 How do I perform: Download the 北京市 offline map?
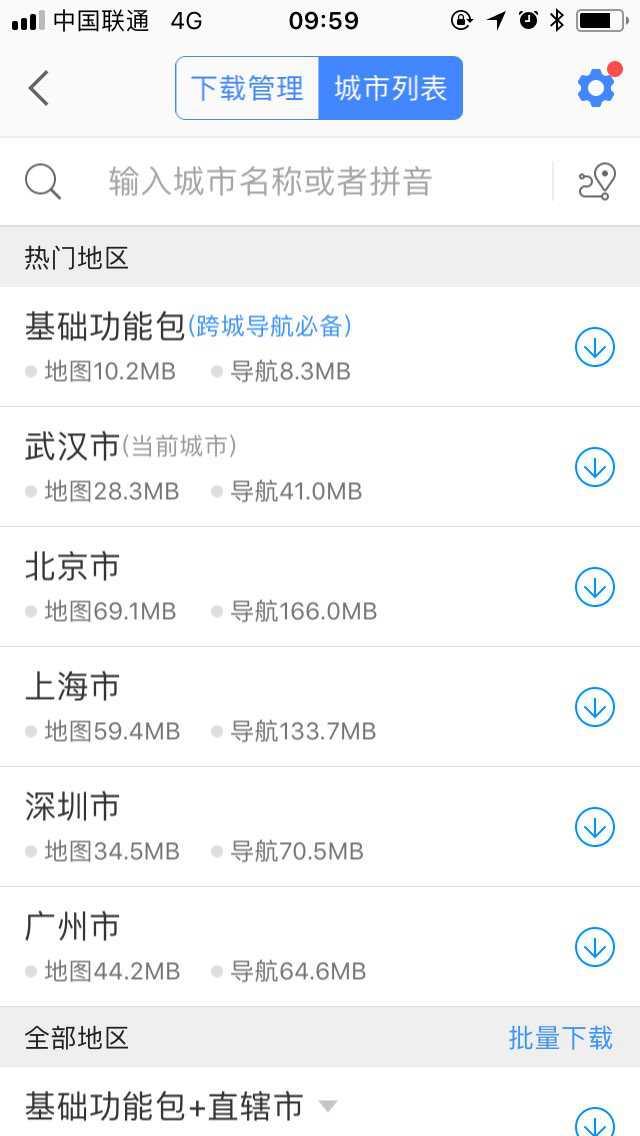click(x=595, y=587)
